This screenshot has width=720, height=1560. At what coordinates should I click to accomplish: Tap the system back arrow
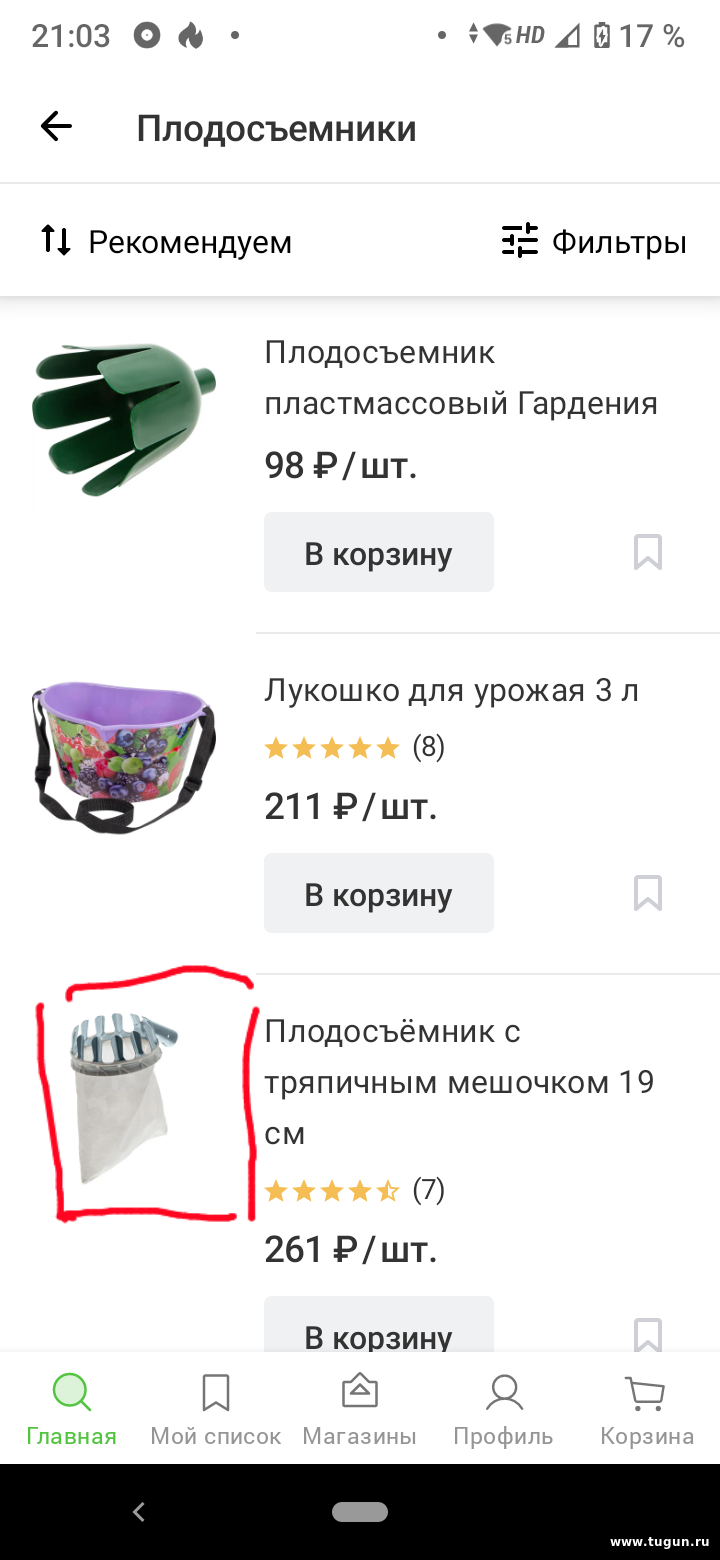(139, 1512)
